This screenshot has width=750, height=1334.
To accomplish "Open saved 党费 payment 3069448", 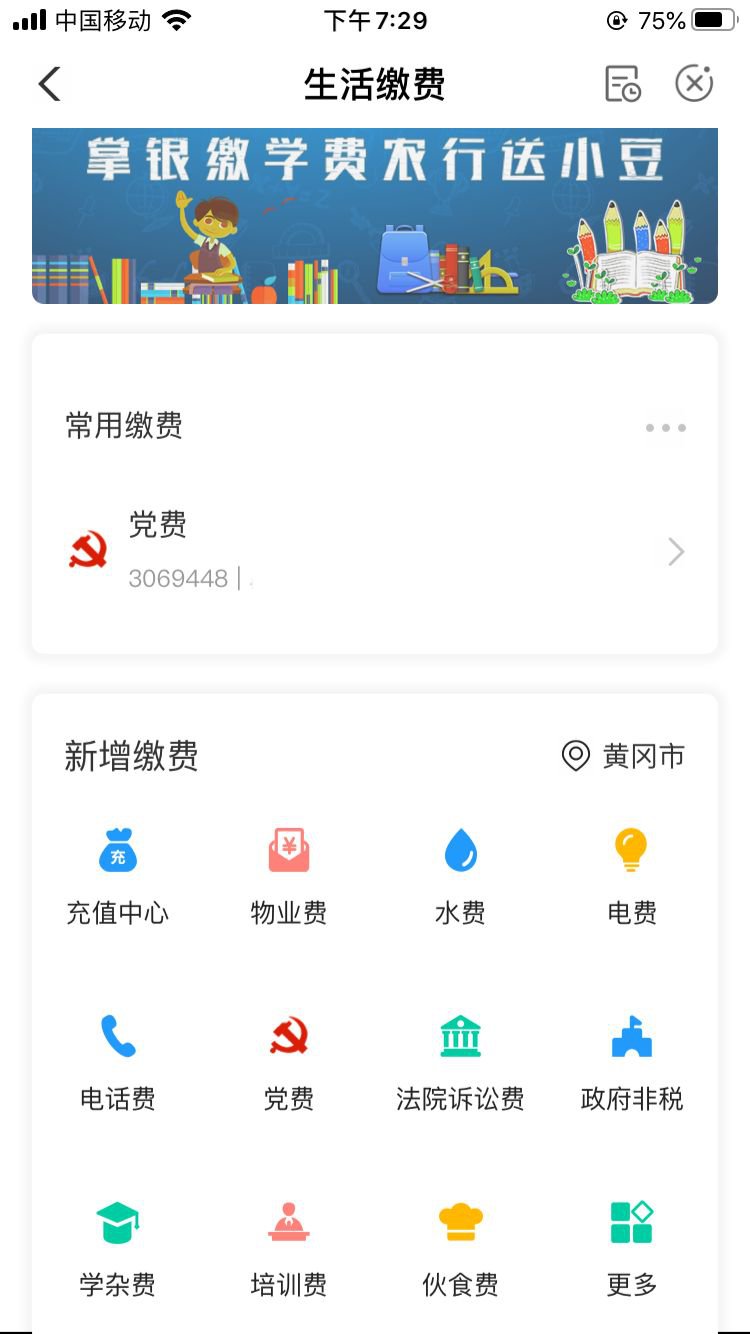I will pos(375,552).
